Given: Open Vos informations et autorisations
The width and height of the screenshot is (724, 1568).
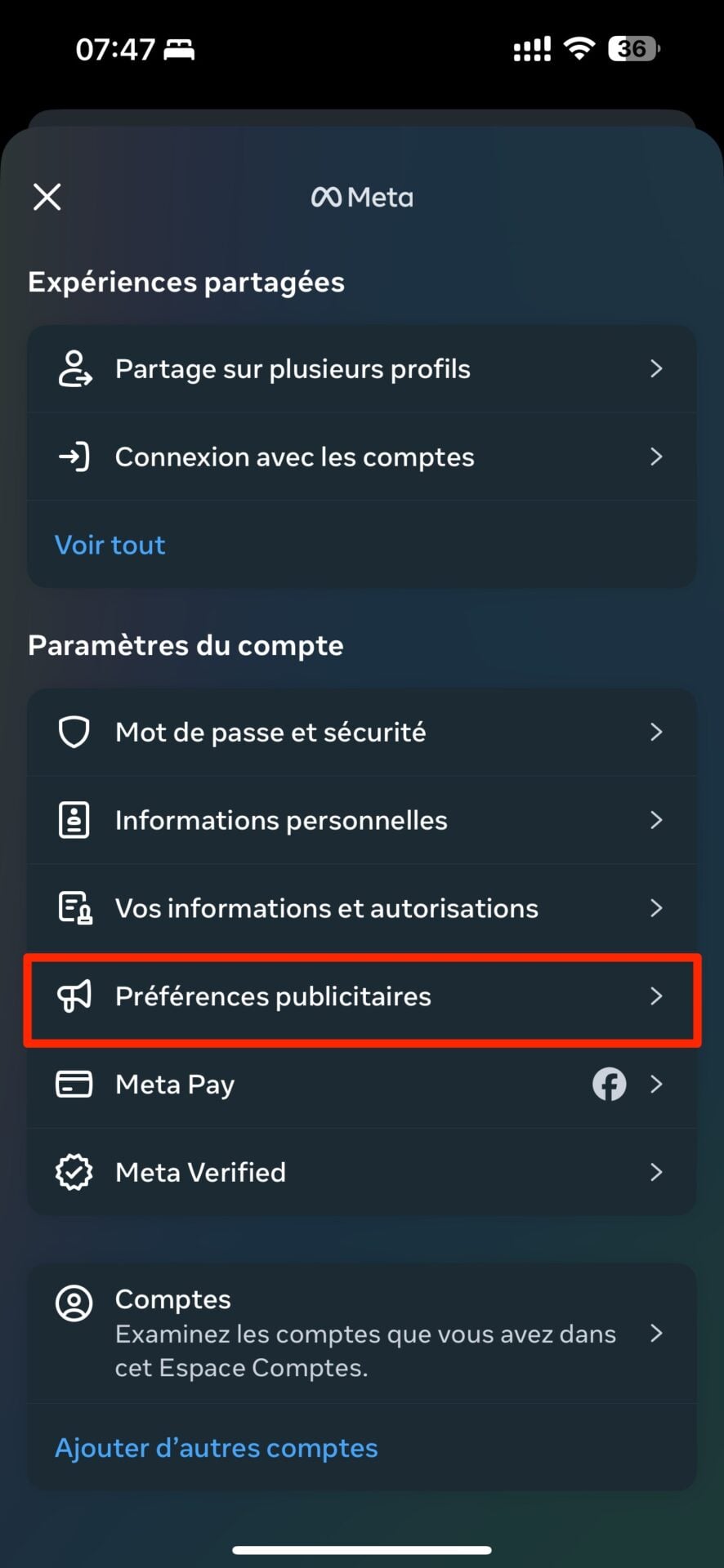Looking at the screenshot, I should [361, 908].
